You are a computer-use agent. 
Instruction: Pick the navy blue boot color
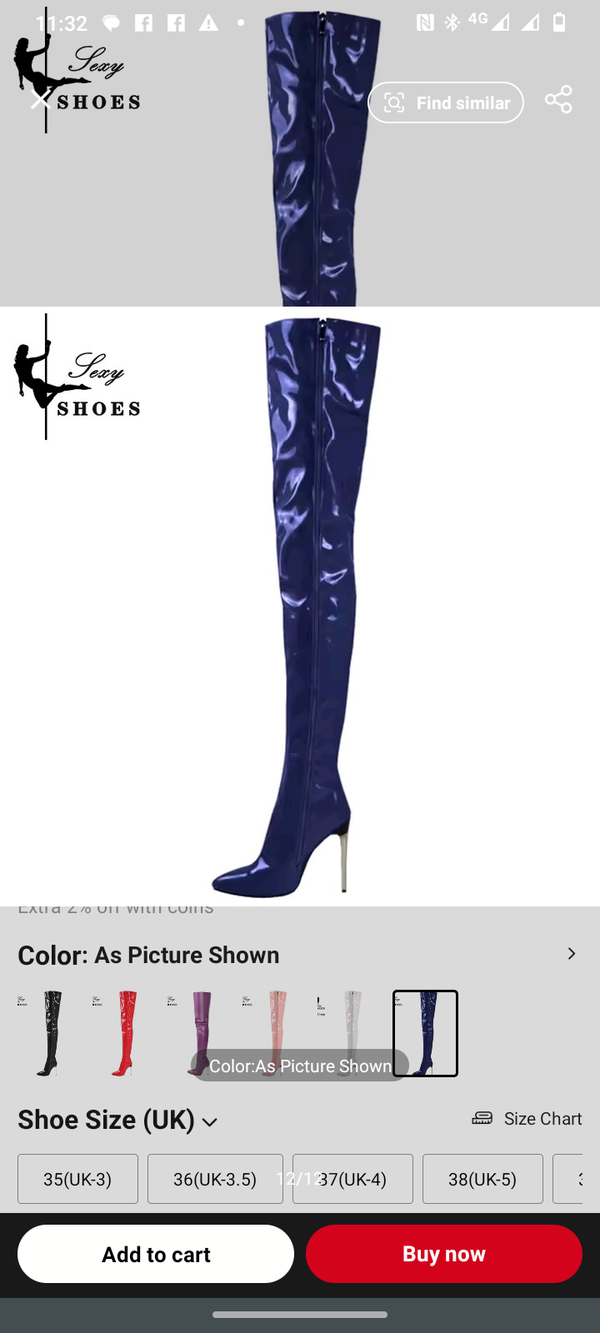point(425,1033)
